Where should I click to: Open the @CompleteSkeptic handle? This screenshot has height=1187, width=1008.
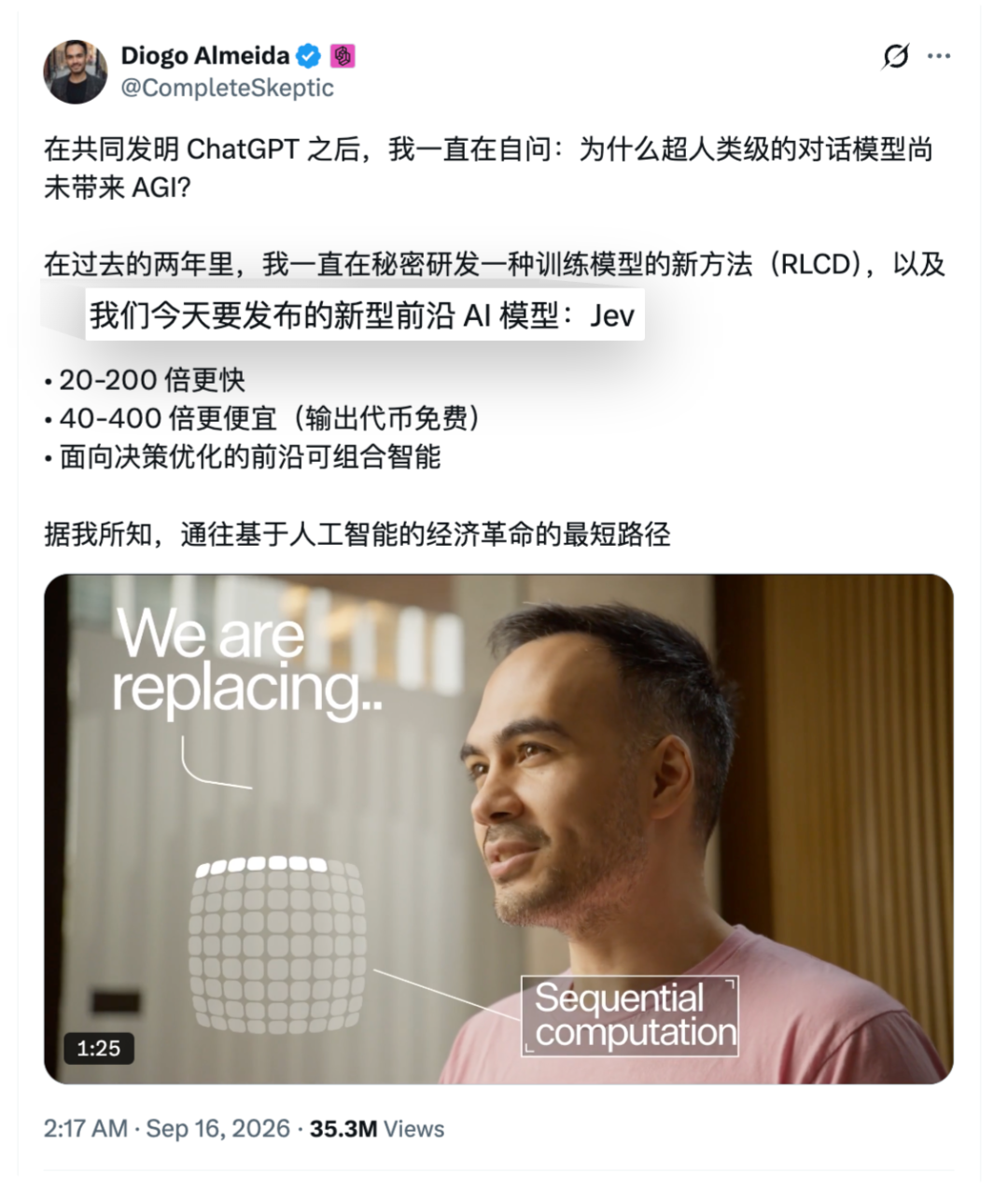(x=227, y=88)
